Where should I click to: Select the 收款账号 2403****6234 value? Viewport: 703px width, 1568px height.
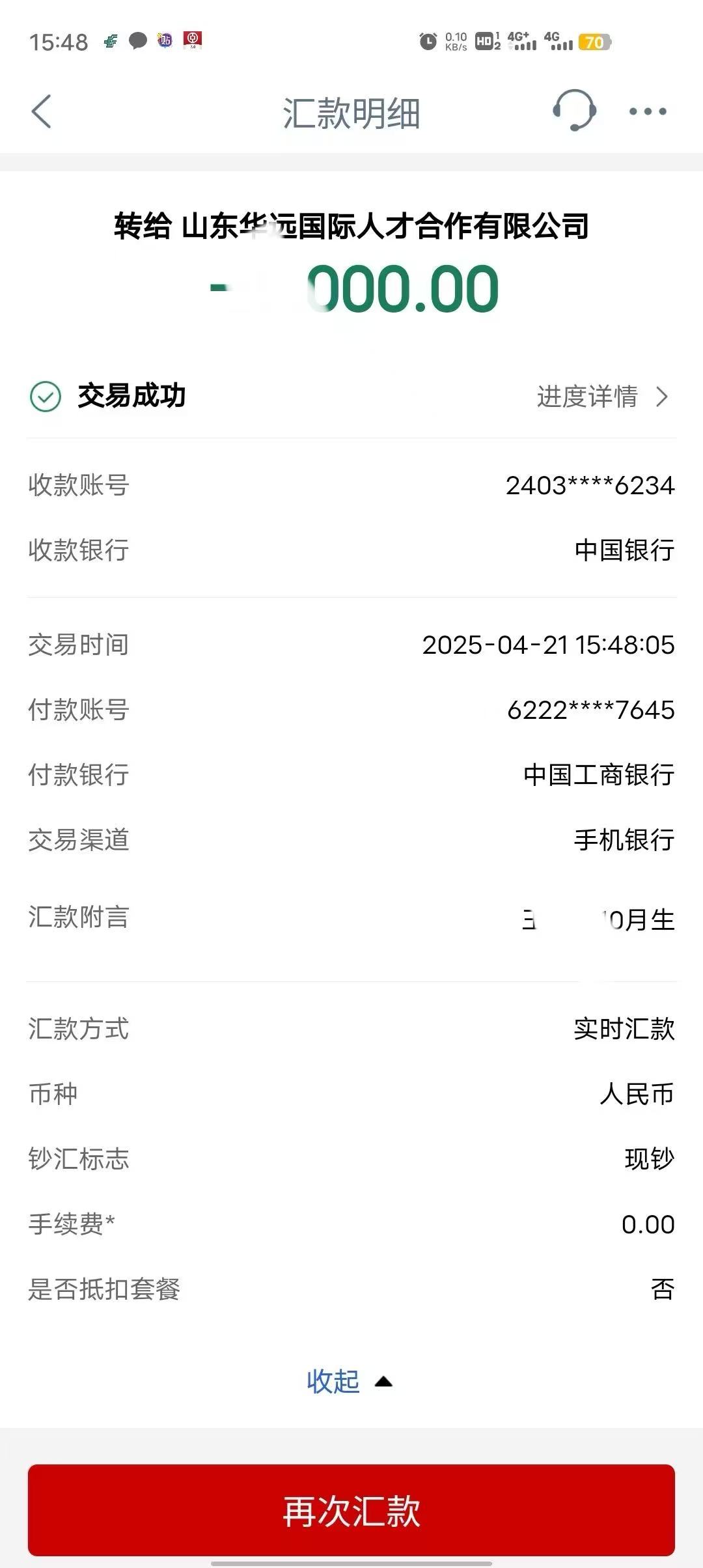click(x=590, y=485)
